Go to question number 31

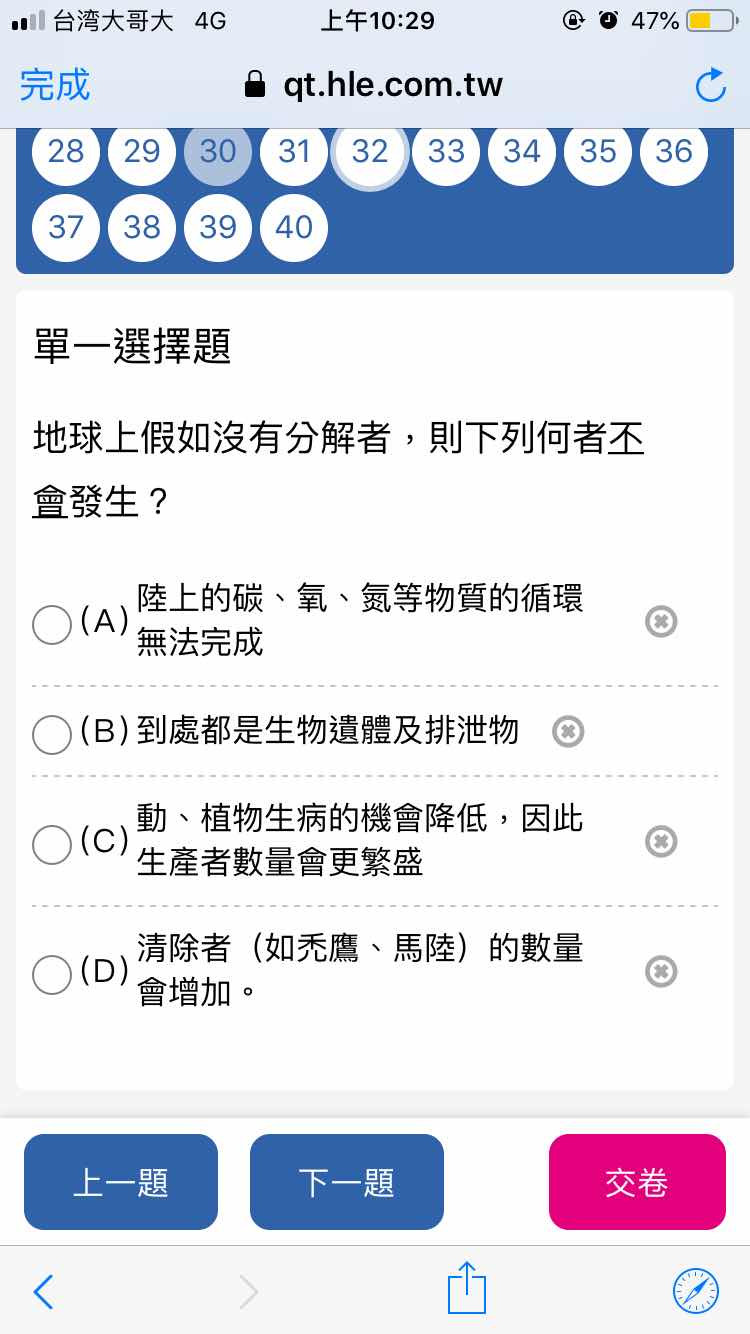click(x=294, y=151)
